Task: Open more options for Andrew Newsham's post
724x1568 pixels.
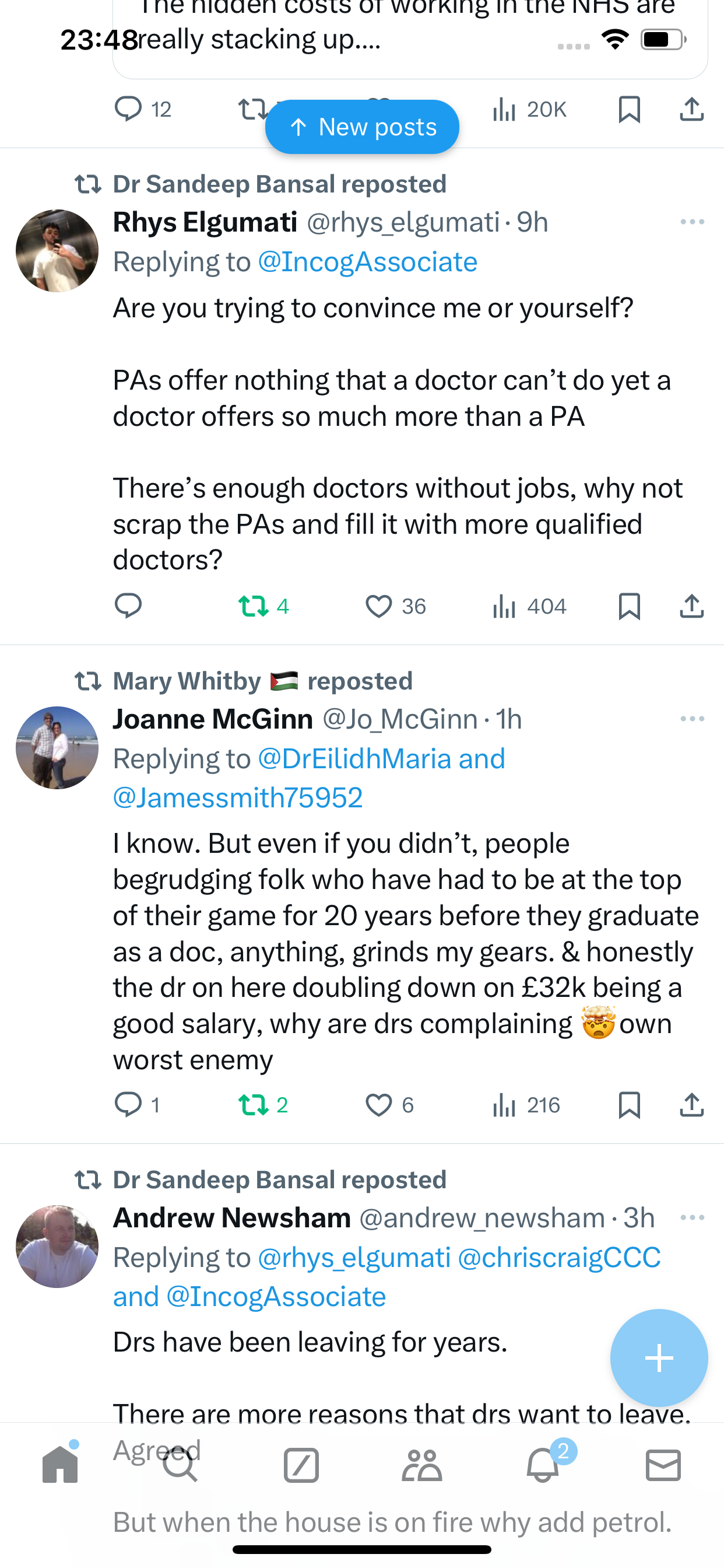Action: pyautogui.click(x=693, y=1217)
